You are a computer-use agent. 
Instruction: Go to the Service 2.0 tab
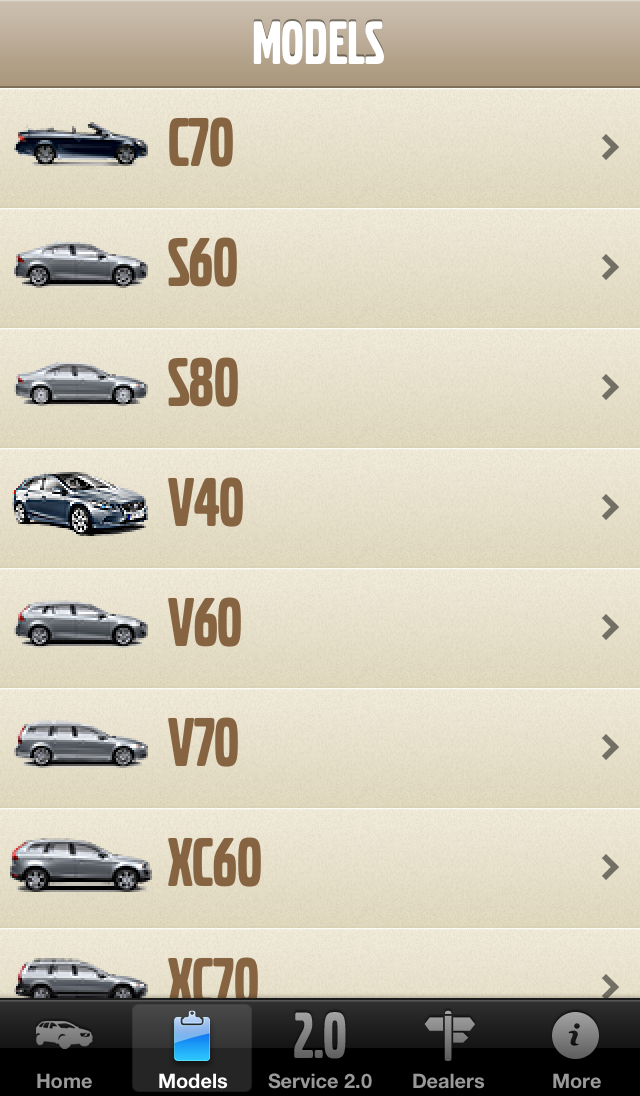click(x=320, y=1050)
